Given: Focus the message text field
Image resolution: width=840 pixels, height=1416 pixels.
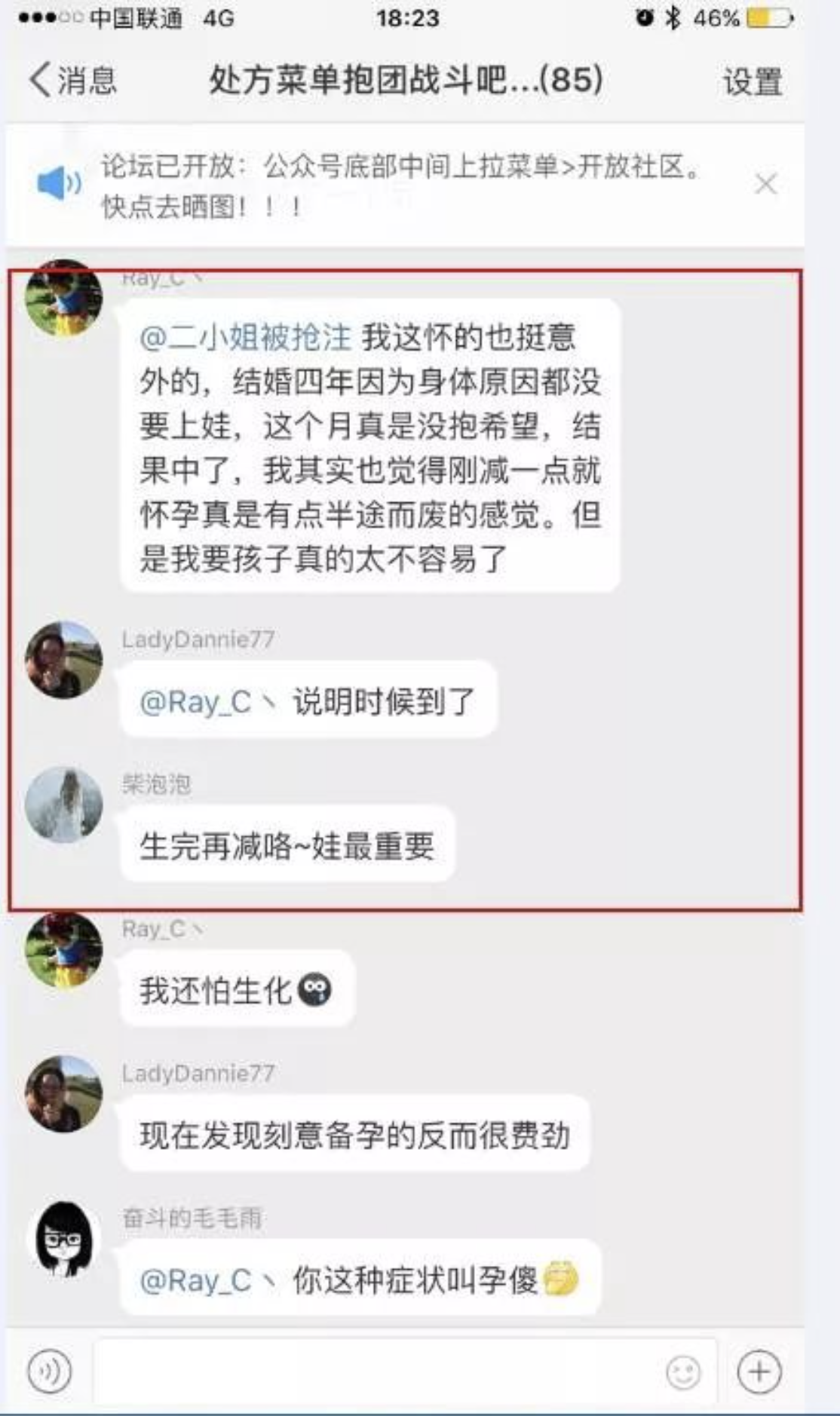Looking at the screenshot, I should 377,1371.
